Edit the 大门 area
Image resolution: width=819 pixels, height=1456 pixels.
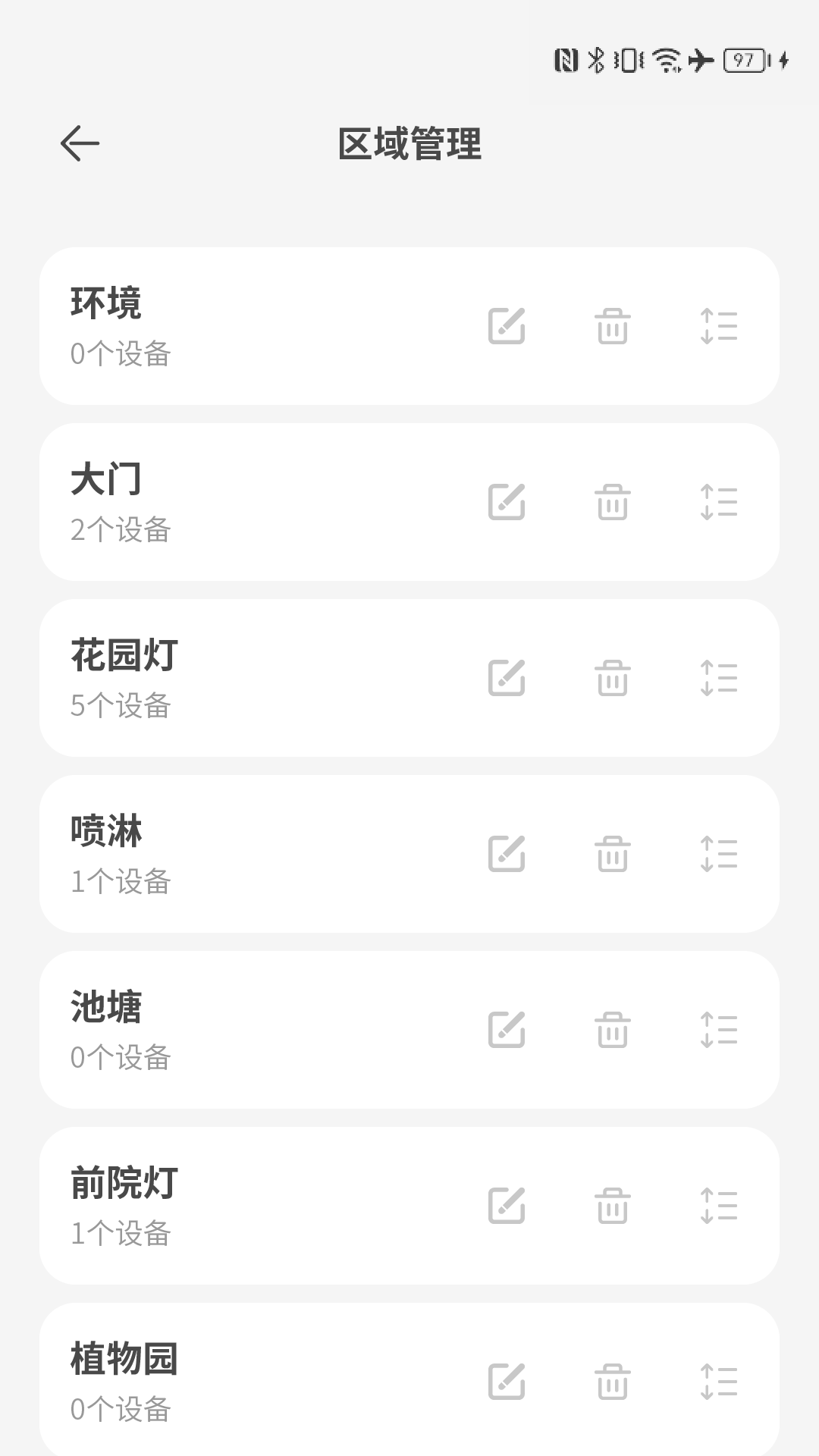(x=507, y=502)
